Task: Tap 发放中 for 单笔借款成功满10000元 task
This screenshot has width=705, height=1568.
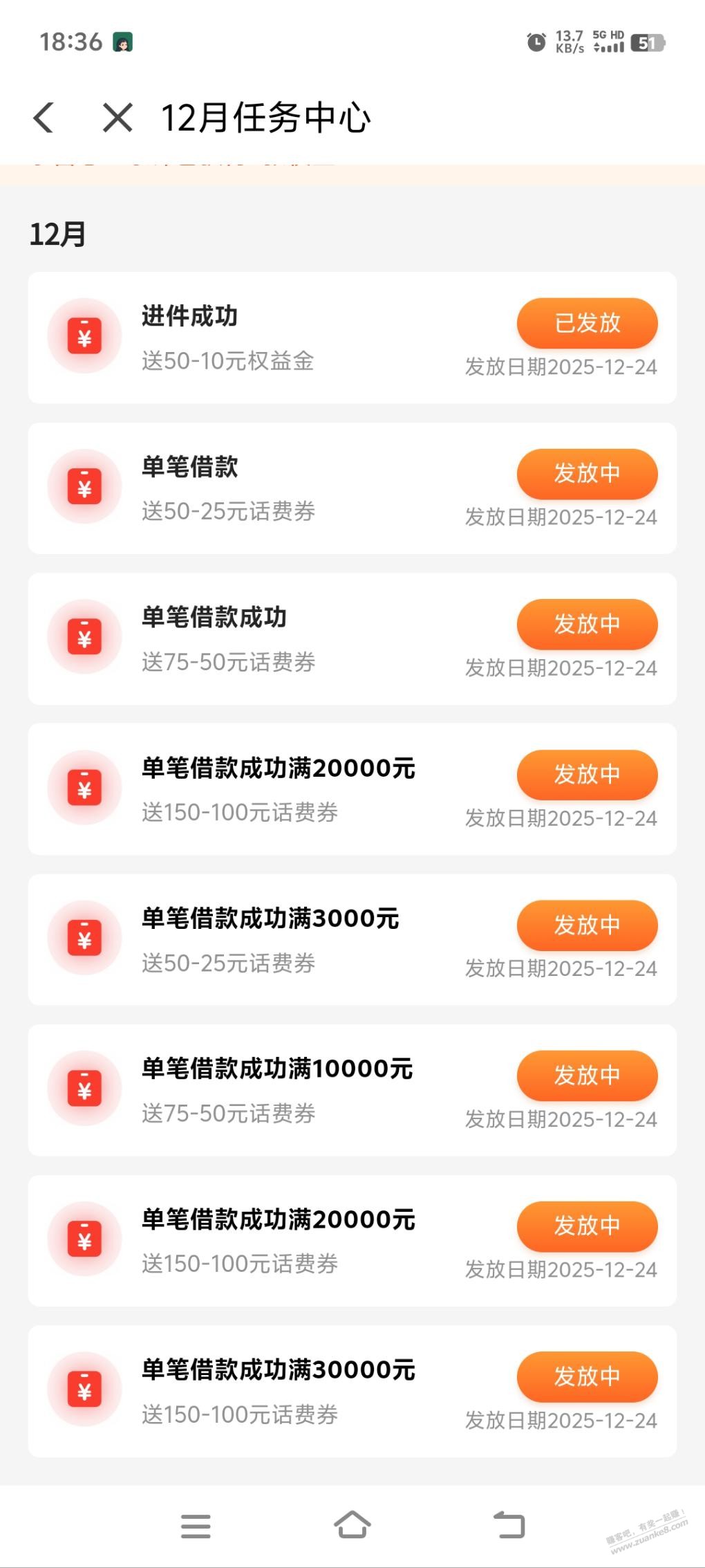Action: click(587, 1076)
